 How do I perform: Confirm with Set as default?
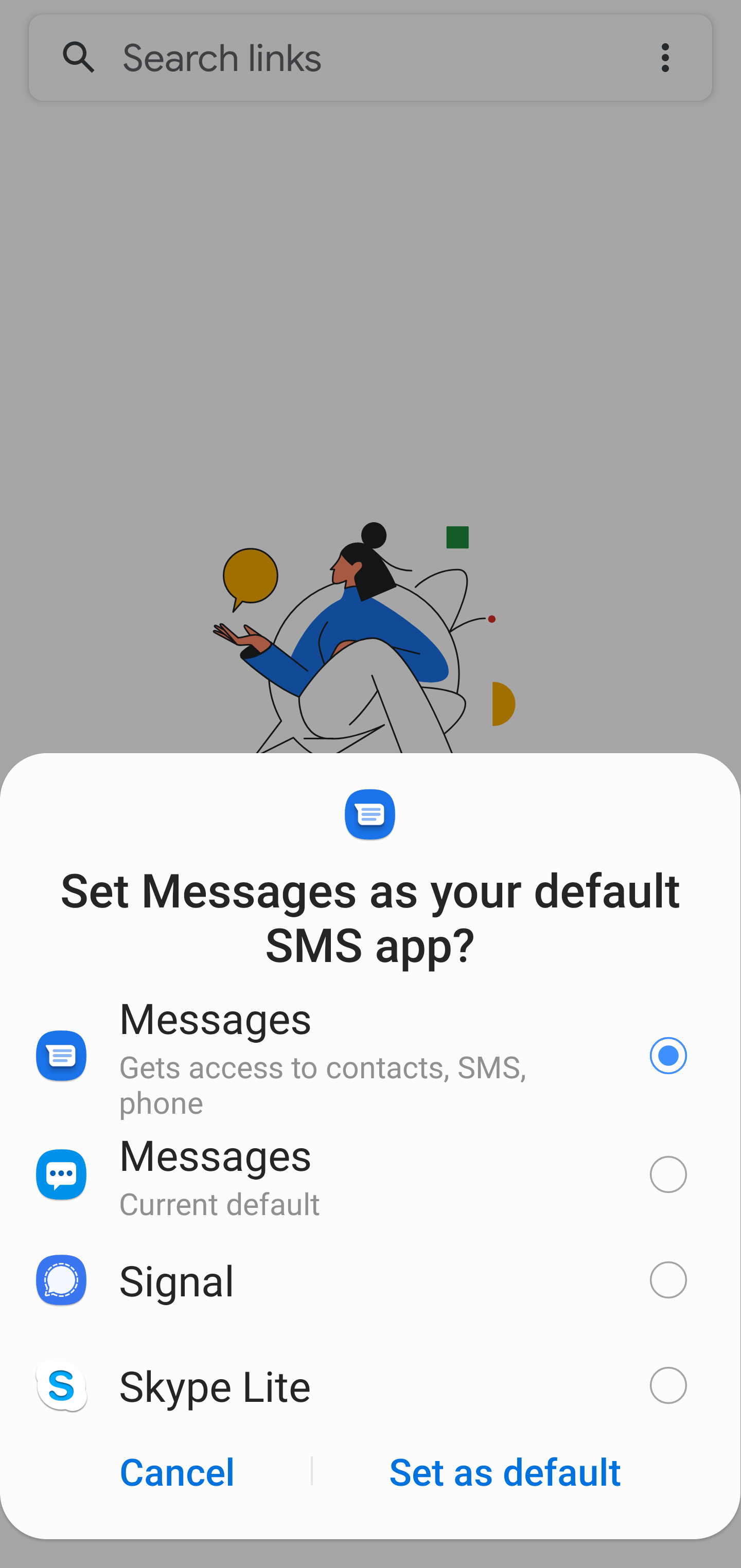point(504,1472)
